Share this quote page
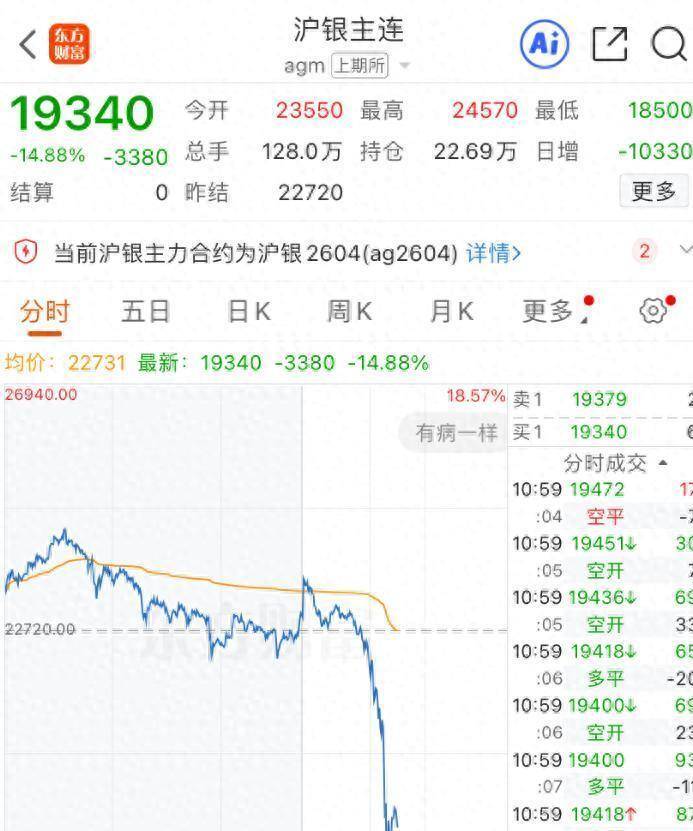693x831 pixels. click(609, 43)
